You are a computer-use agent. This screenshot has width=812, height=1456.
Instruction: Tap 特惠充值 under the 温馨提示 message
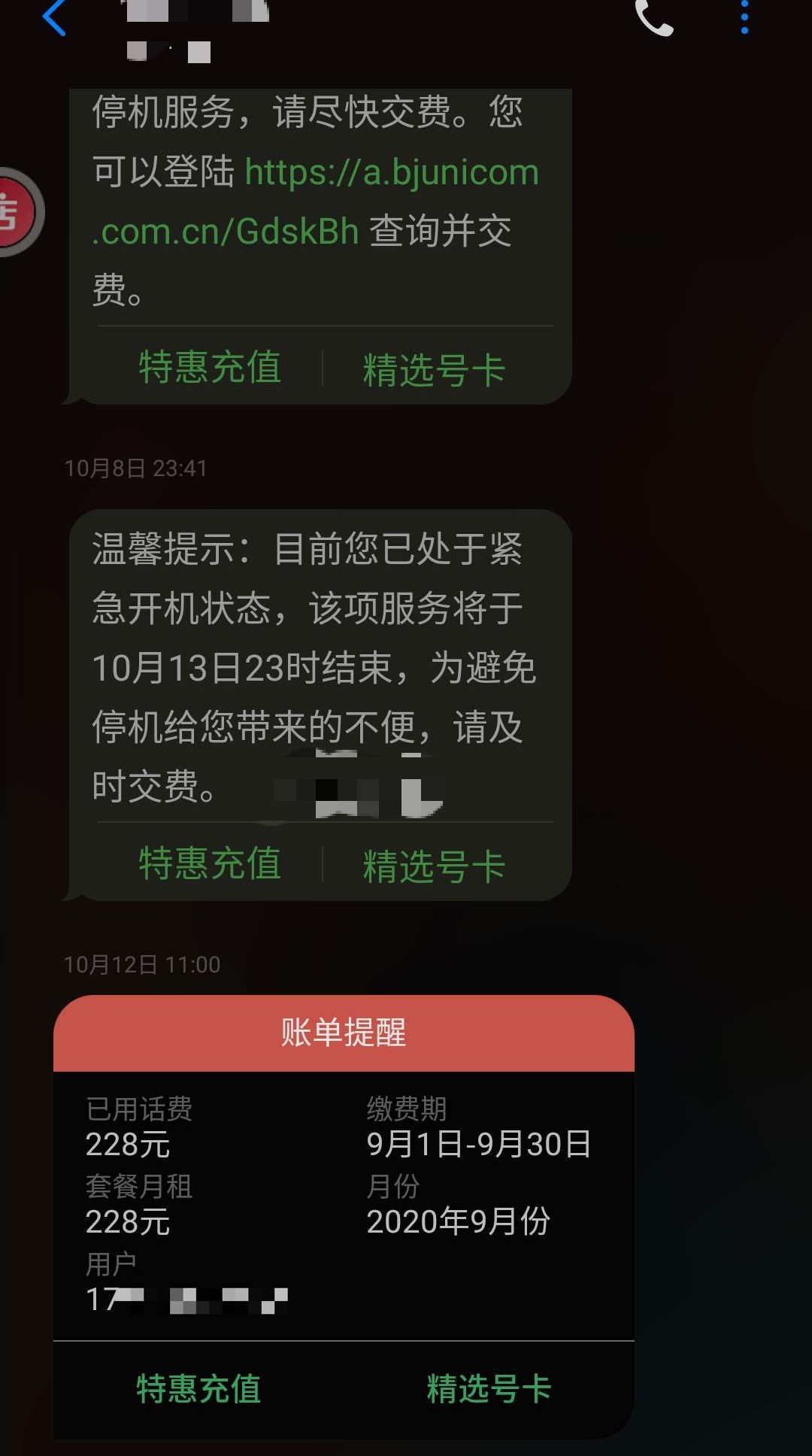210,864
